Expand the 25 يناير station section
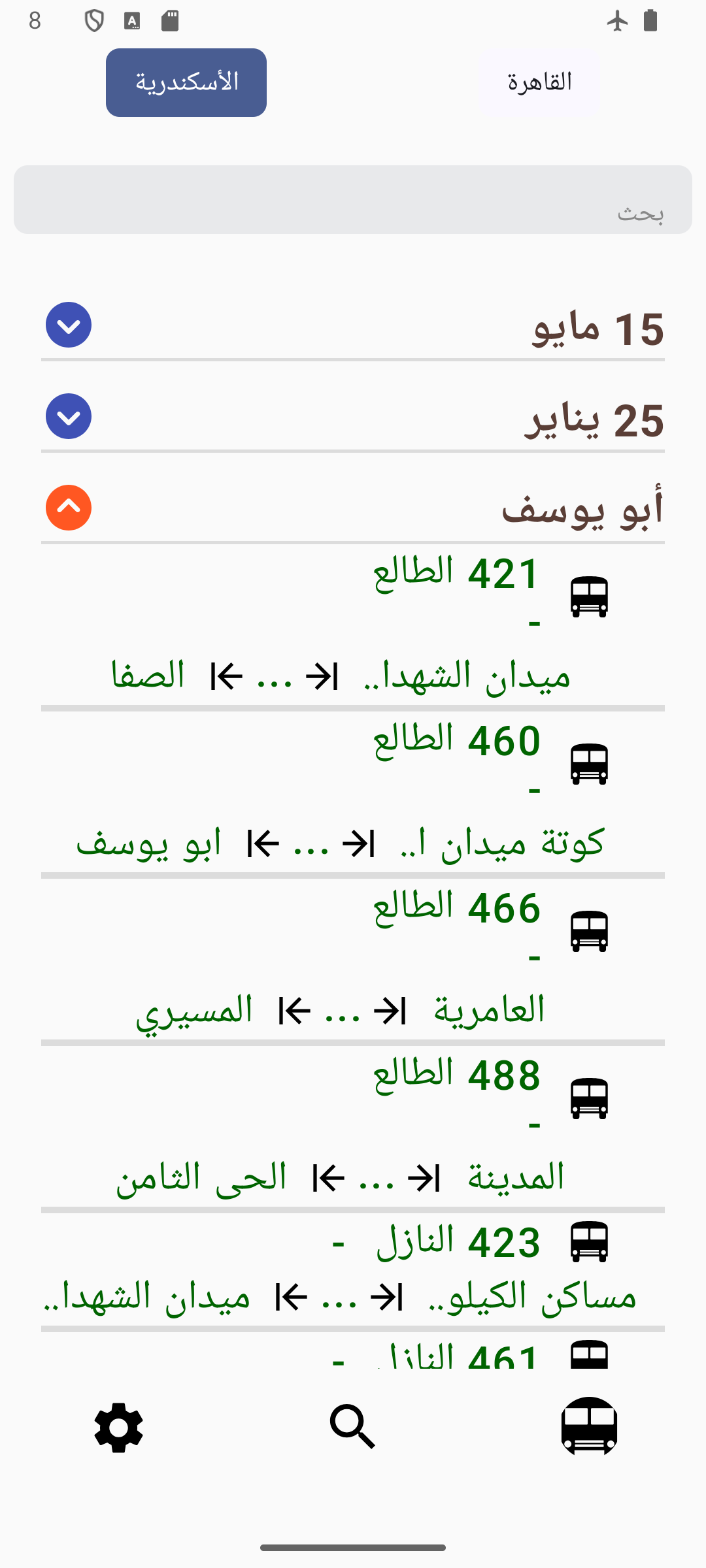Viewport: 706px width, 1568px height. [69, 416]
